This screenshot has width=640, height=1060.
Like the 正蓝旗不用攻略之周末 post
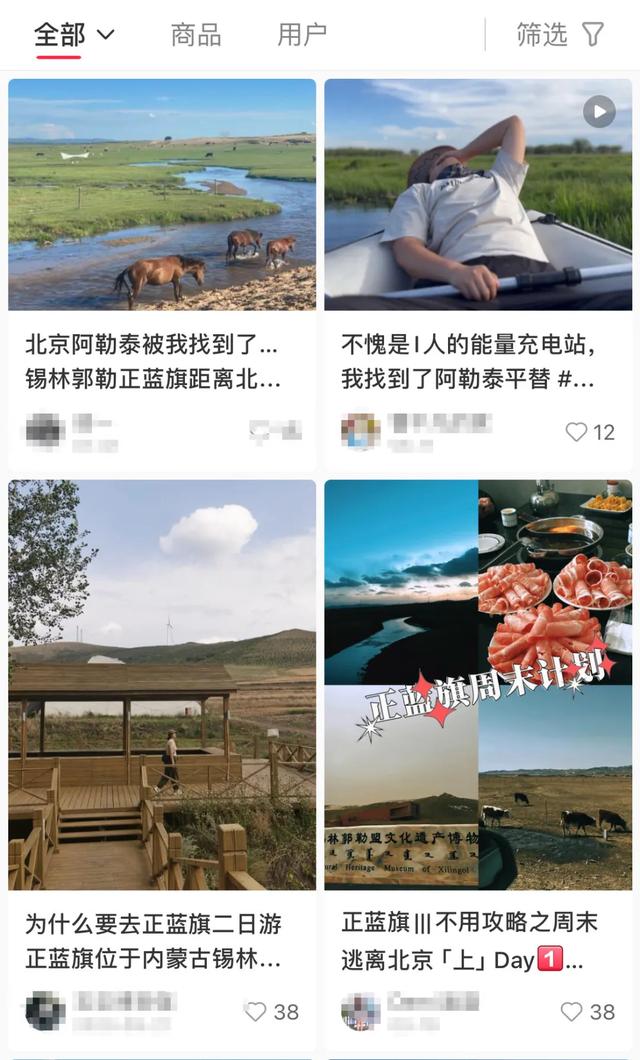(x=573, y=1012)
